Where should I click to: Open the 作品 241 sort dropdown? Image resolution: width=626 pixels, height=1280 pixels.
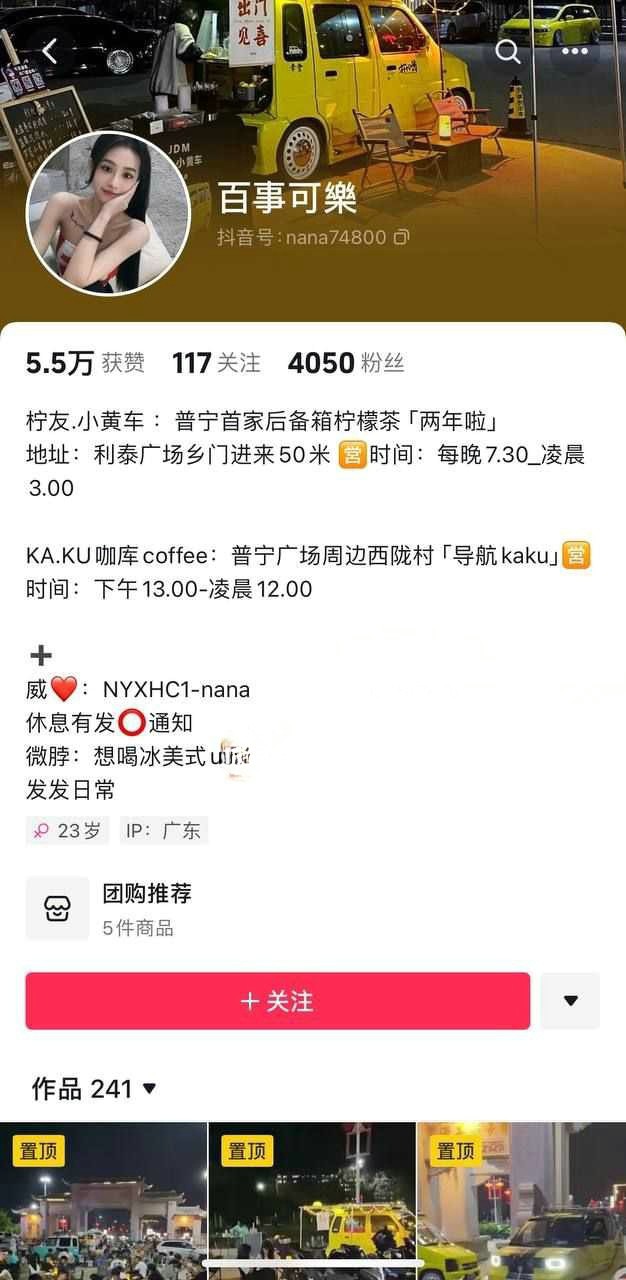(95, 1089)
